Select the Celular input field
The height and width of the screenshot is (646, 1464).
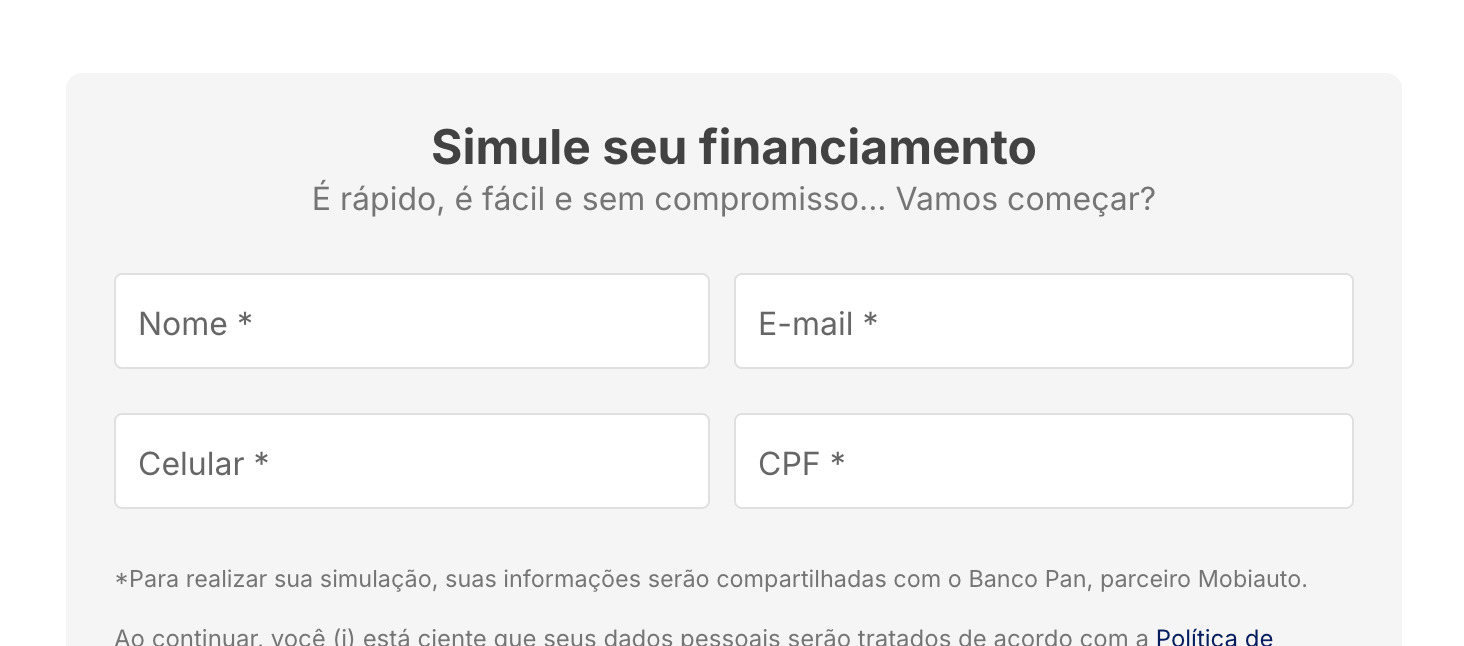(x=411, y=462)
